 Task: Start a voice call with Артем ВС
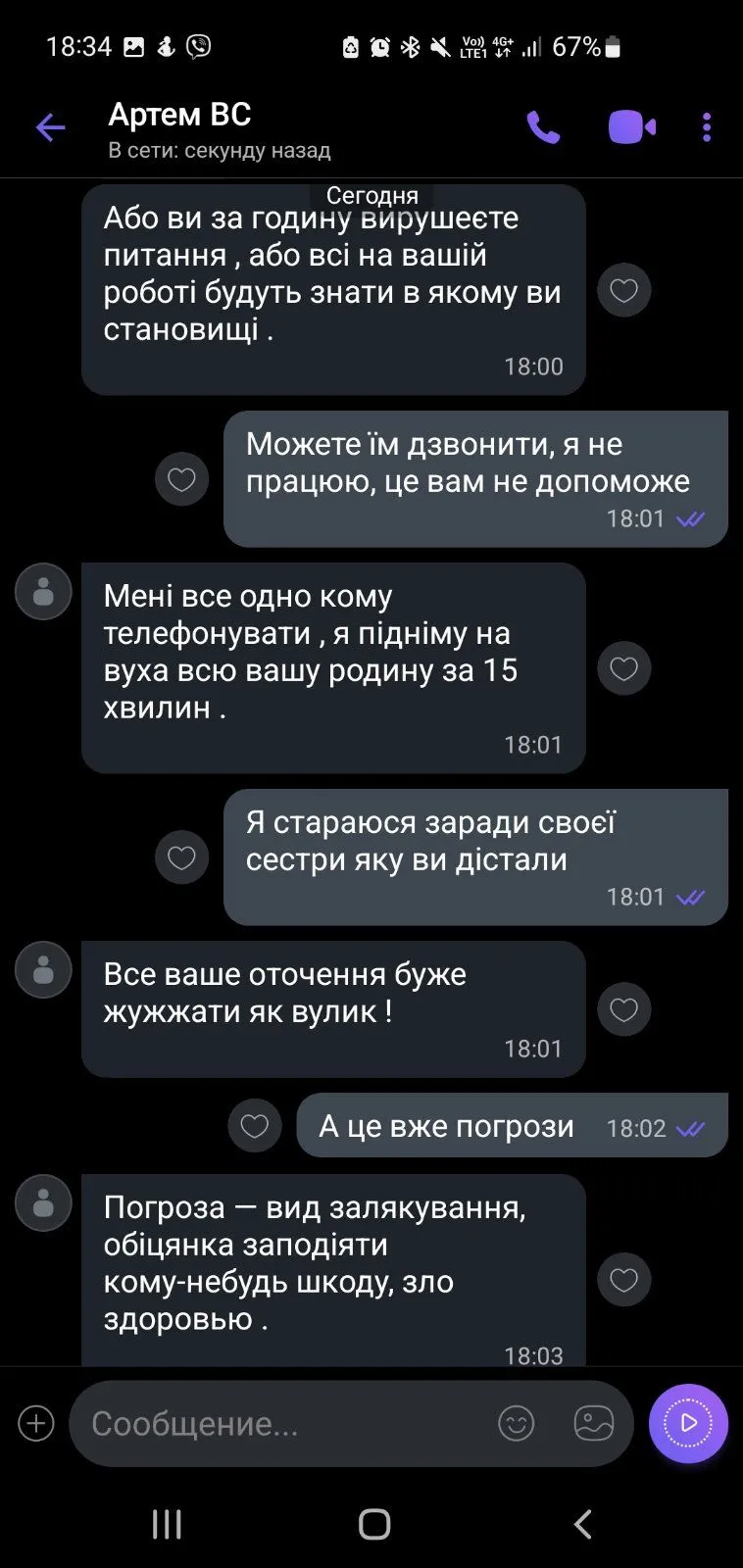point(543,127)
